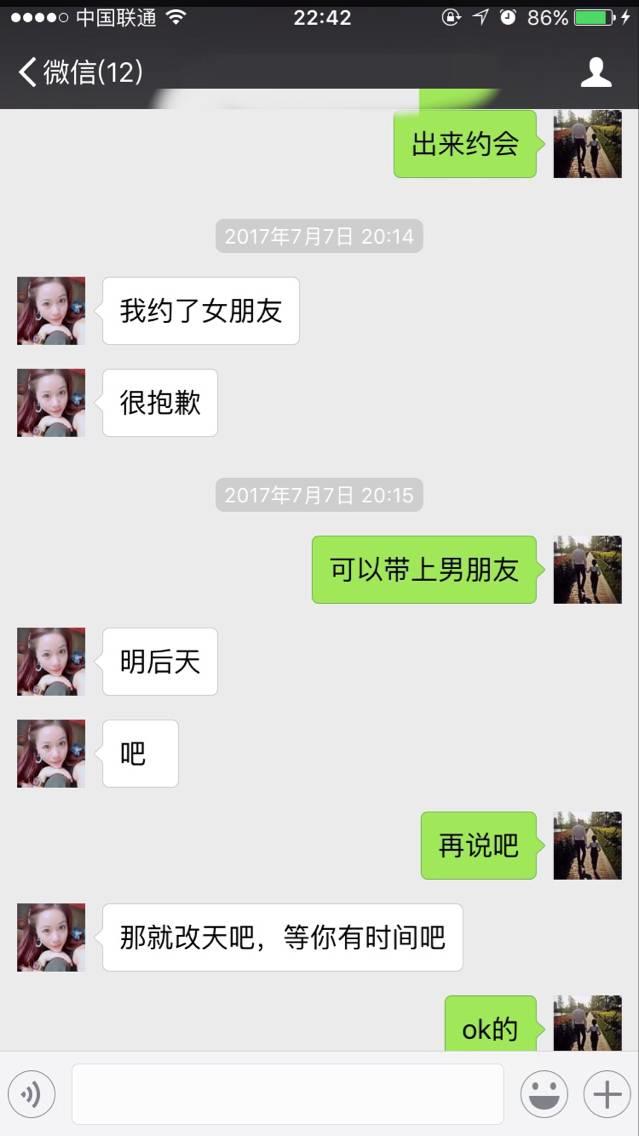Go back to the 微信 chat list
The image size is (639, 1136).
(x=78, y=72)
